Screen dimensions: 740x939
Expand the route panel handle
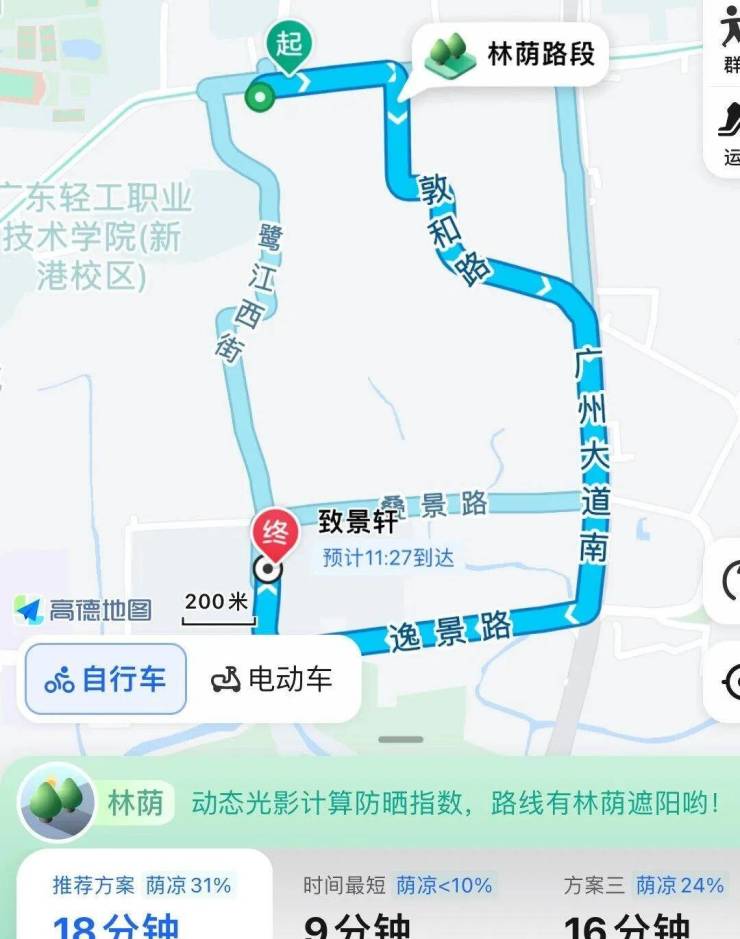click(x=401, y=740)
